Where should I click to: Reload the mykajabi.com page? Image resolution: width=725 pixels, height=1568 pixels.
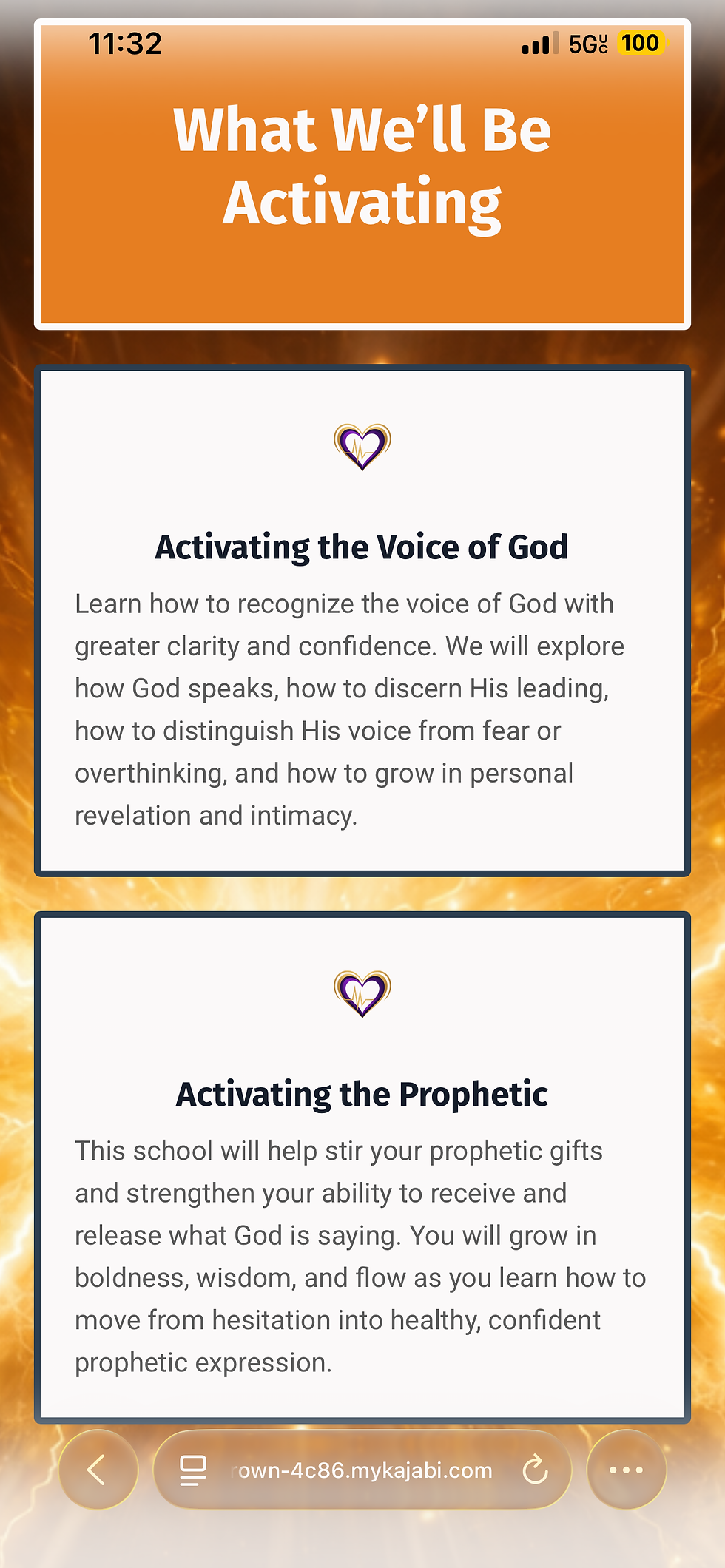[x=535, y=1470]
